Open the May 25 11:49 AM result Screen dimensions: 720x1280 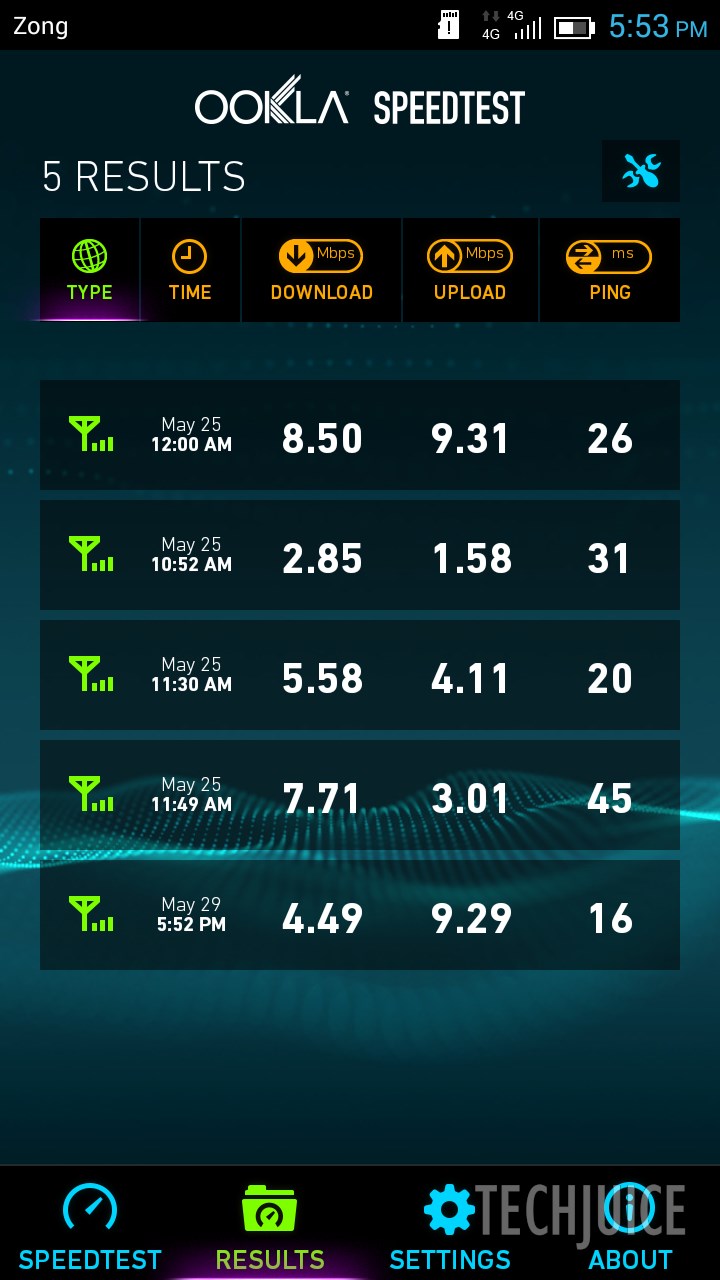click(360, 795)
